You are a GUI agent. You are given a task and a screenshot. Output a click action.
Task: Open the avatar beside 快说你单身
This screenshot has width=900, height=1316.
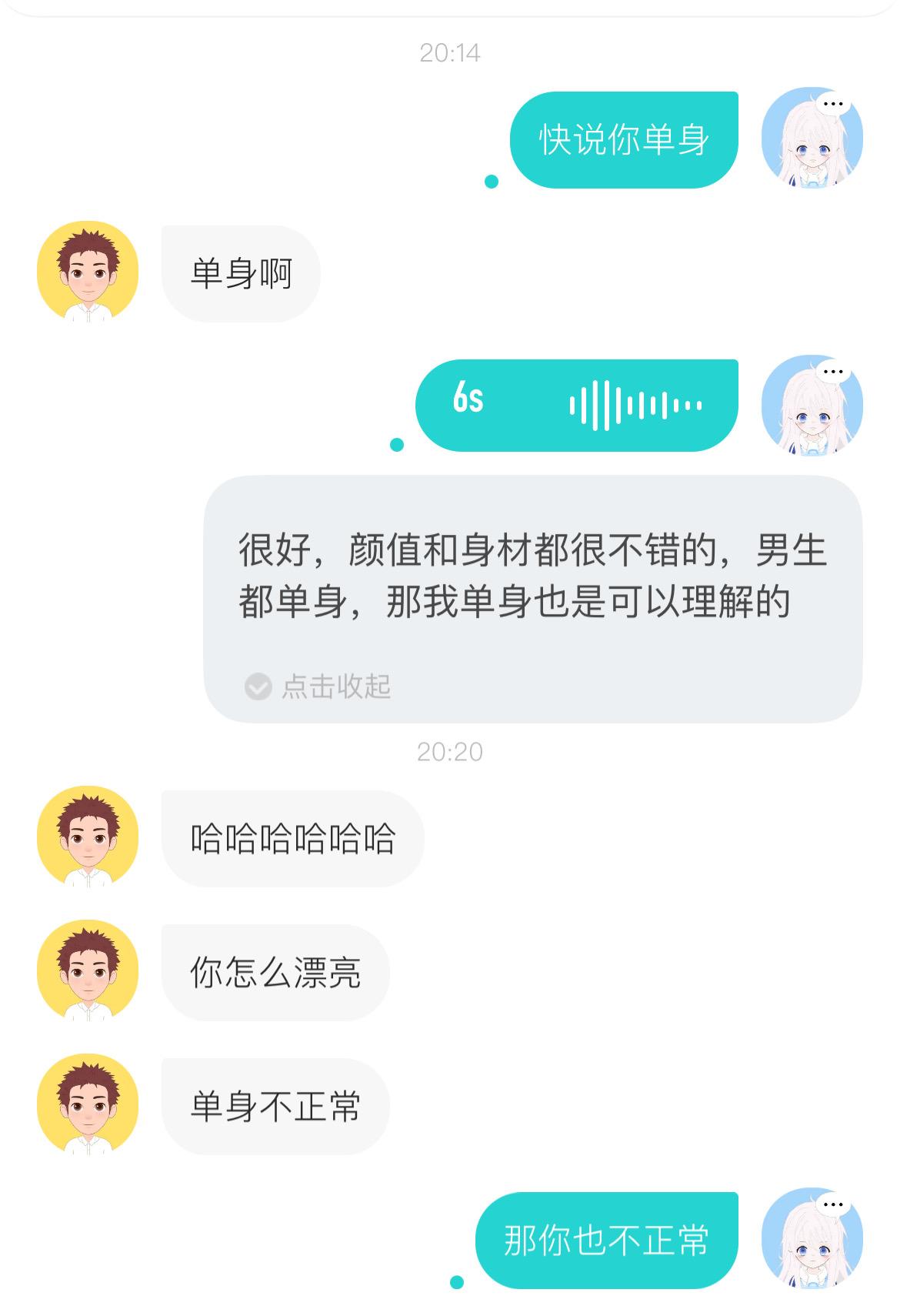coord(812,139)
